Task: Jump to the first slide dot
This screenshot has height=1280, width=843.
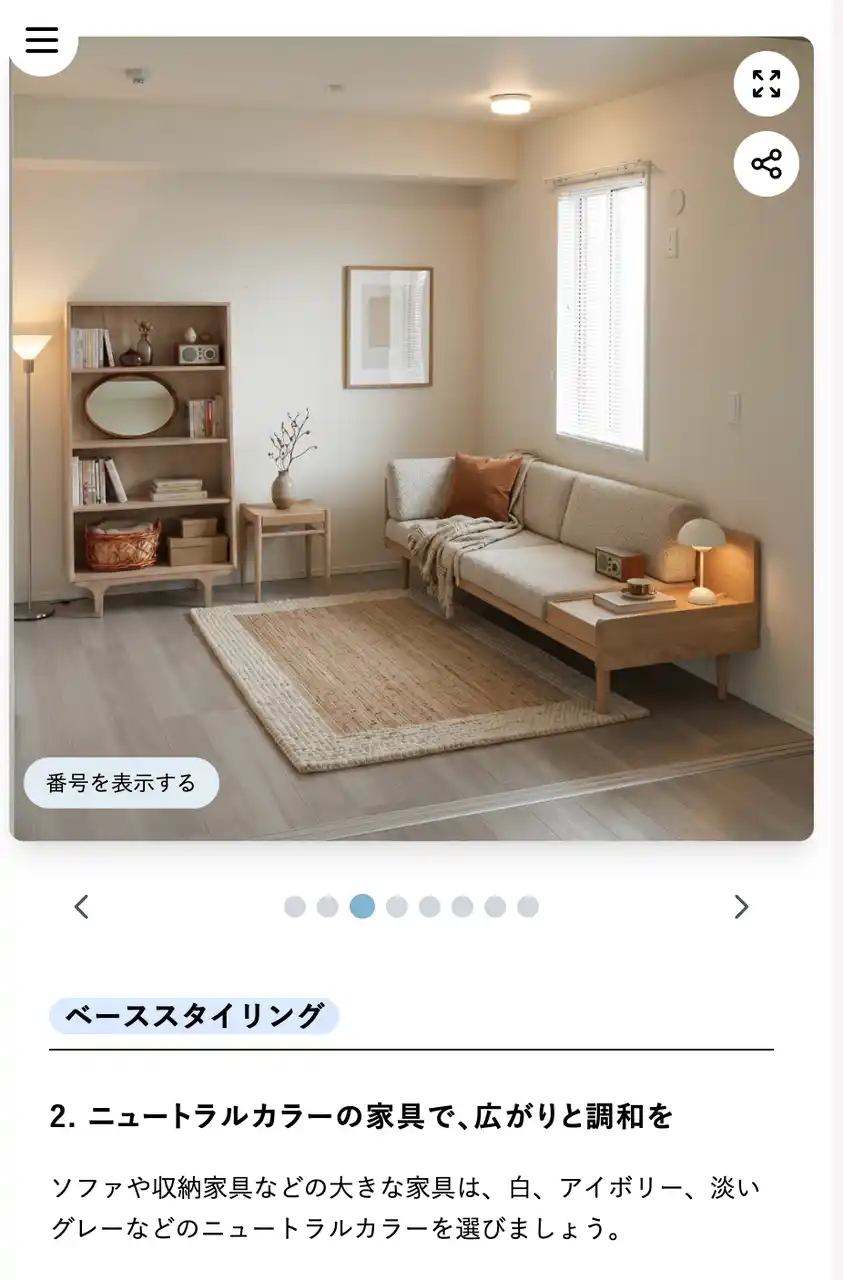Action: tap(295, 907)
